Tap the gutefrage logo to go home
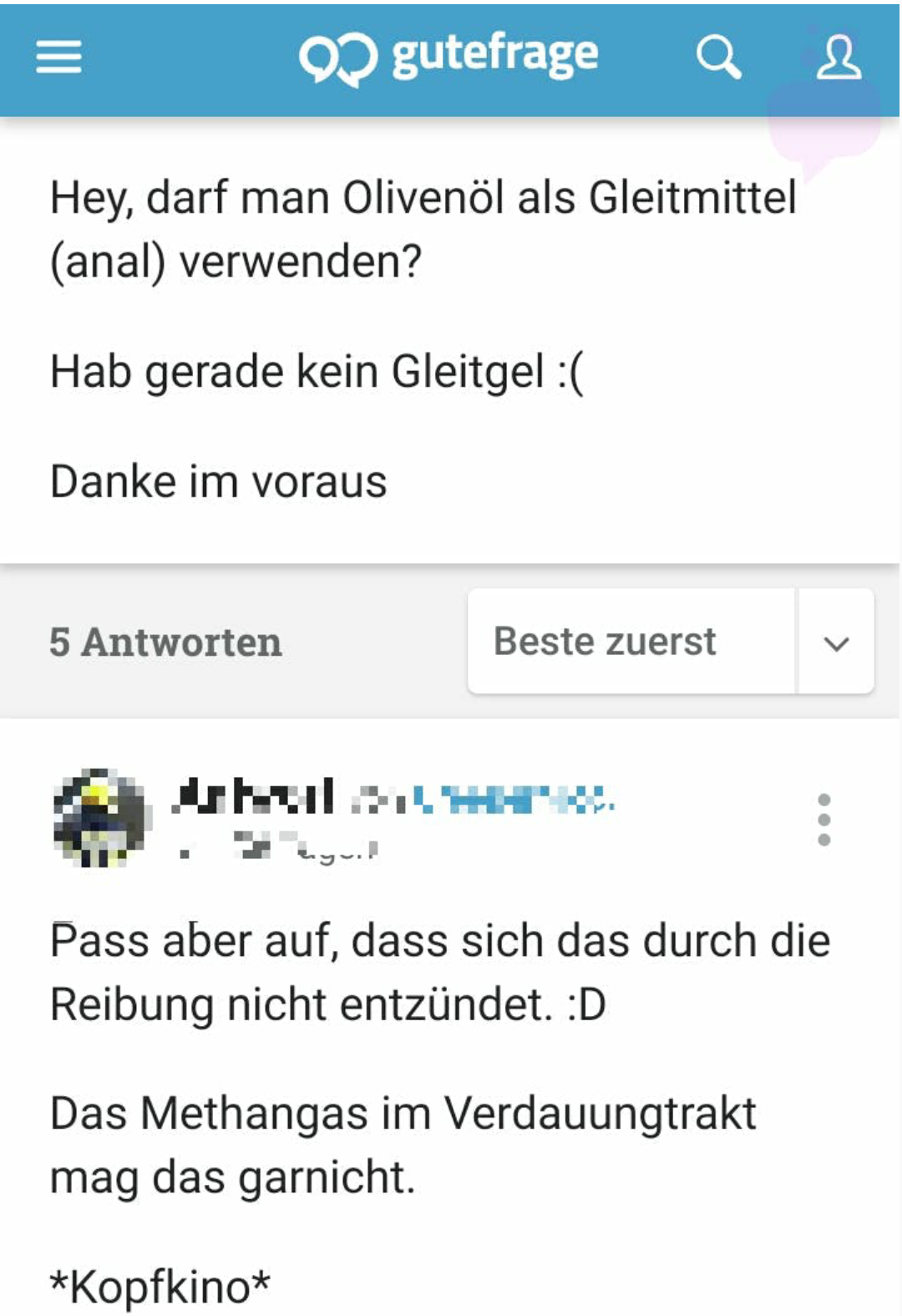Viewport: 902px width, 1316px height. point(448,57)
